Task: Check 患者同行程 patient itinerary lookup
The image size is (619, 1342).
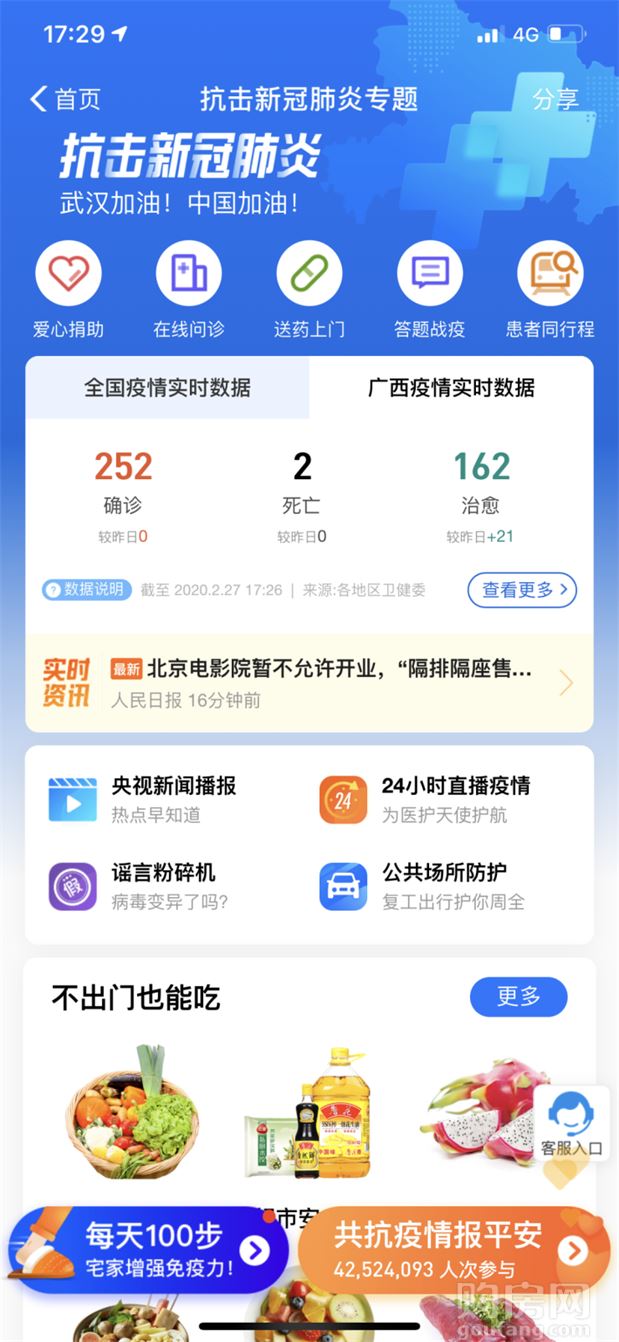Action: (550, 274)
